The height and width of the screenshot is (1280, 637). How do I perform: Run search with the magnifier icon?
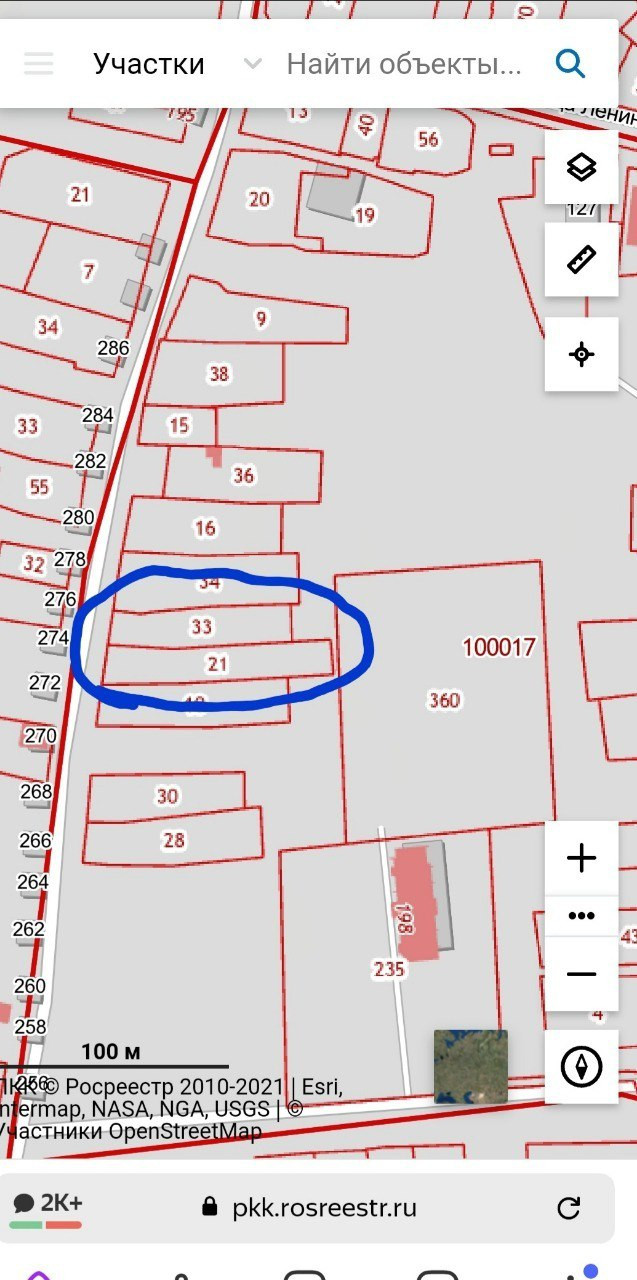click(570, 64)
